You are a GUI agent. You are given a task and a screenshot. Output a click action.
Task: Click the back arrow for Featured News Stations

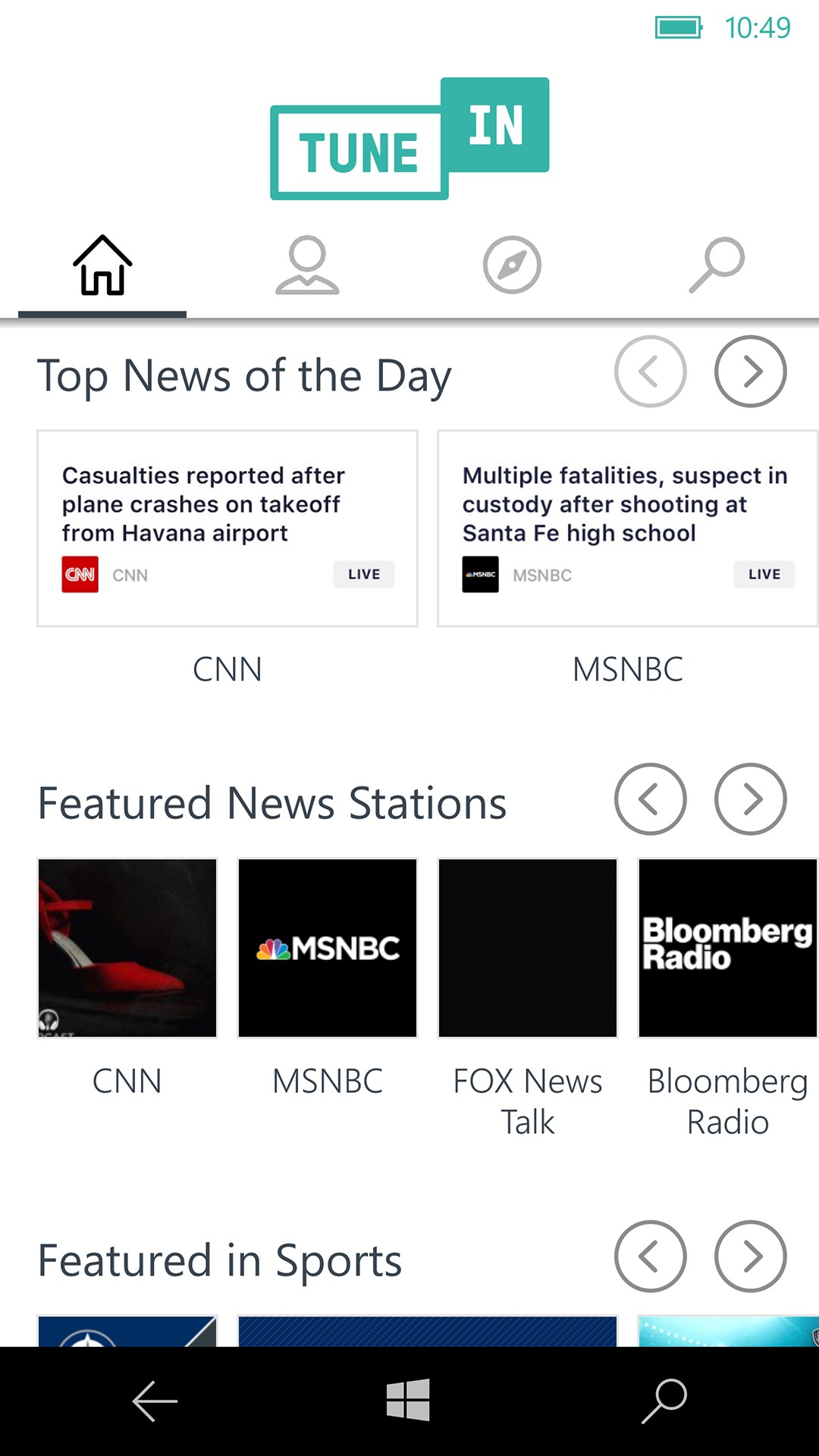651,800
